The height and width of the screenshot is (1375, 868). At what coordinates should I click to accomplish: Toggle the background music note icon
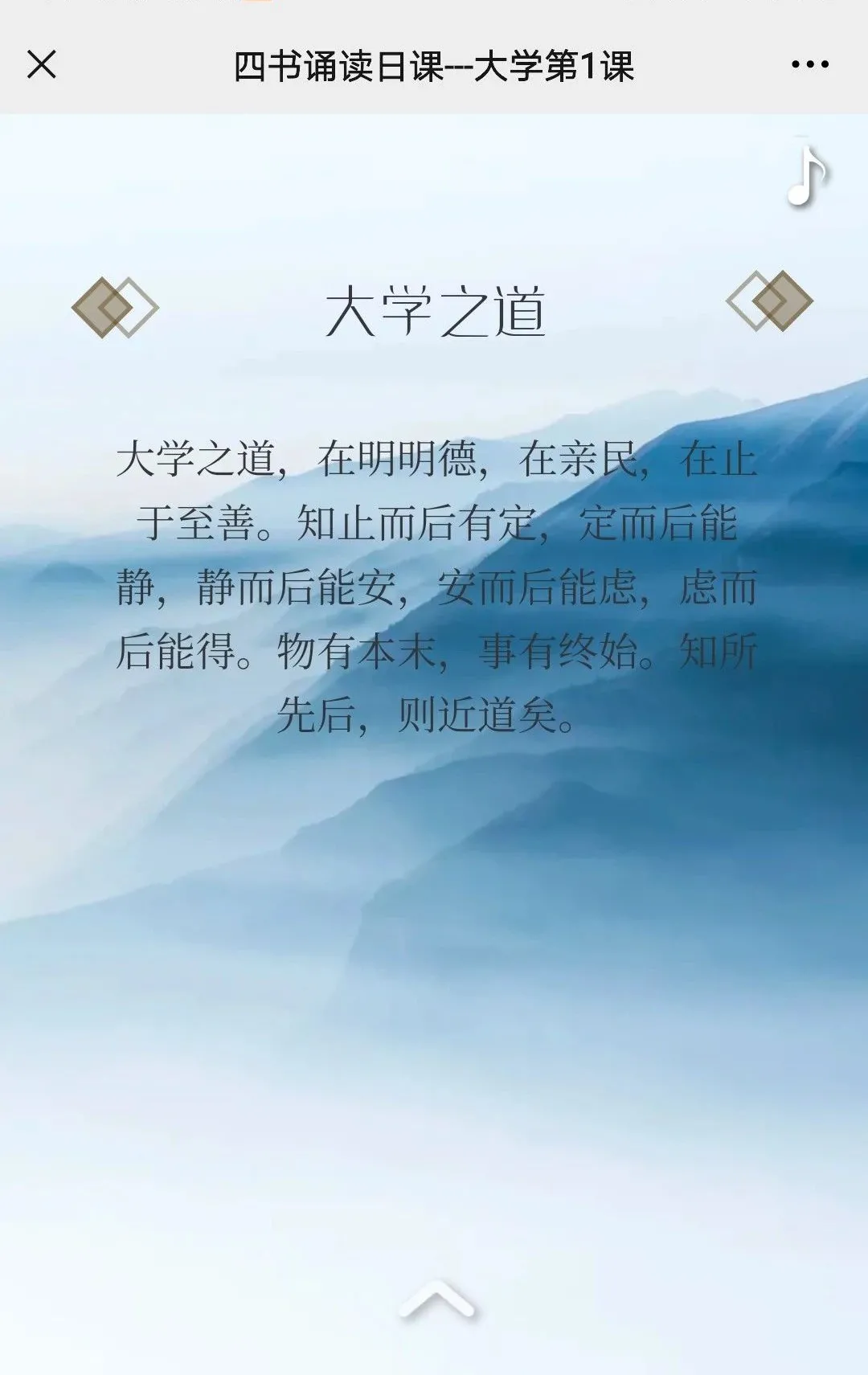(x=806, y=177)
